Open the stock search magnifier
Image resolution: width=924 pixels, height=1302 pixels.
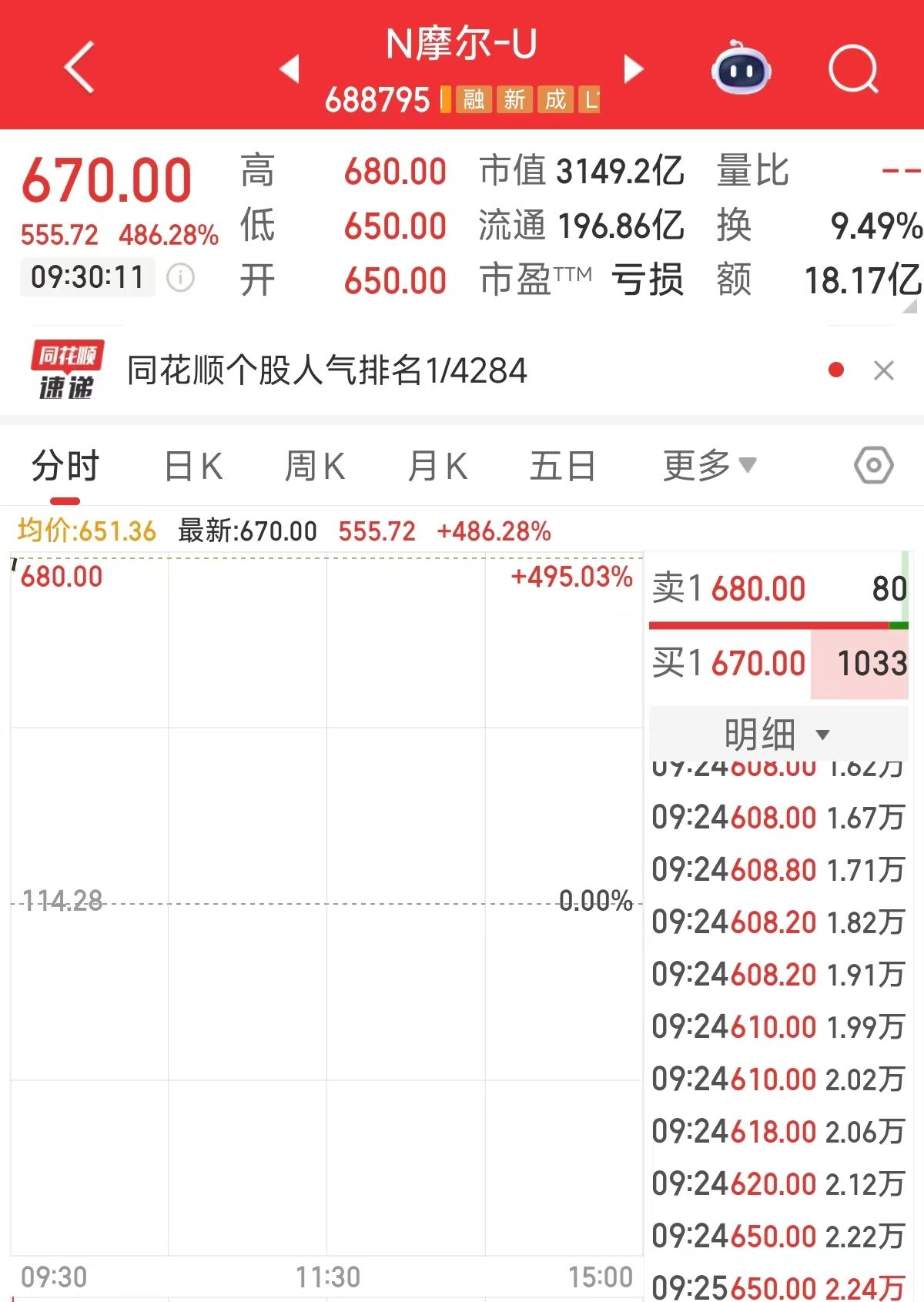coord(852,69)
